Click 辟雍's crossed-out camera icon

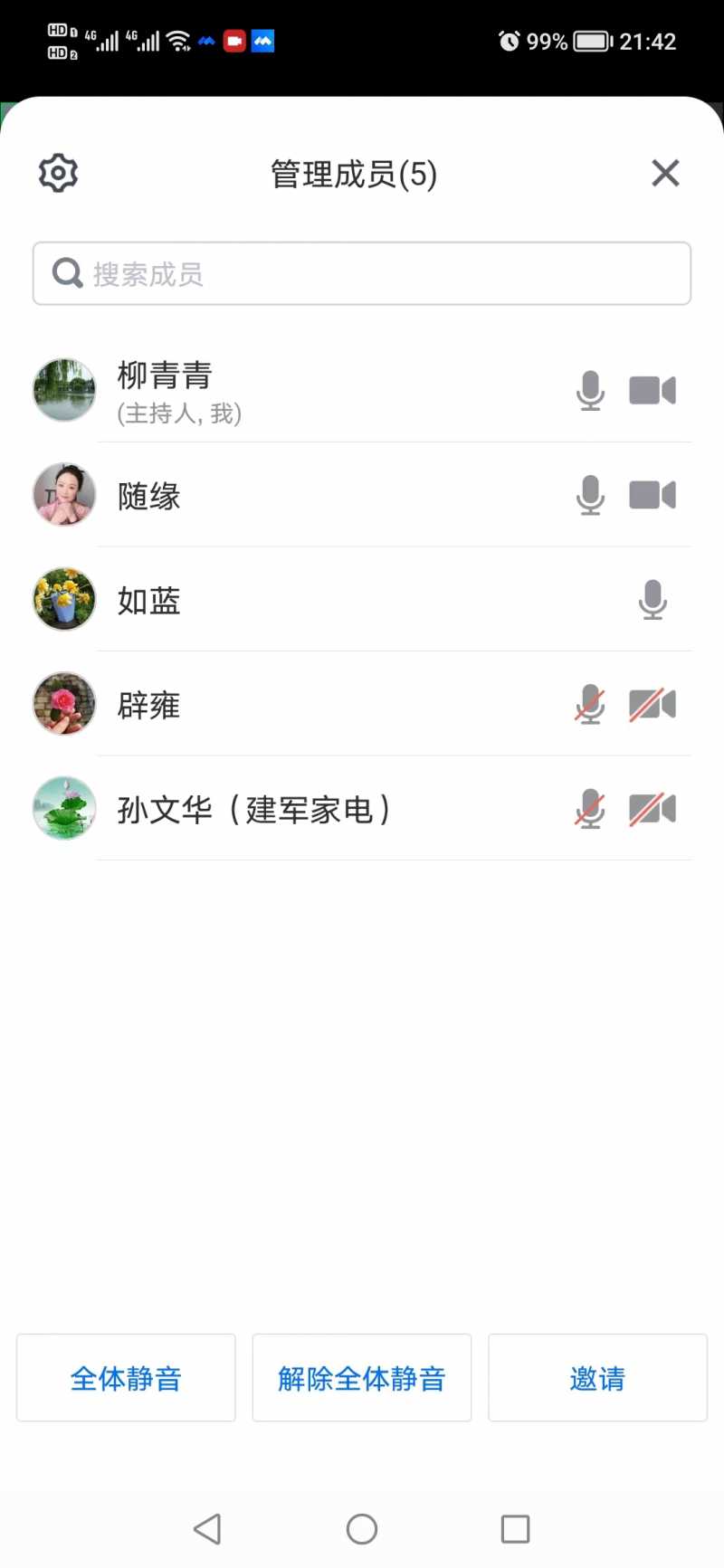pos(653,705)
